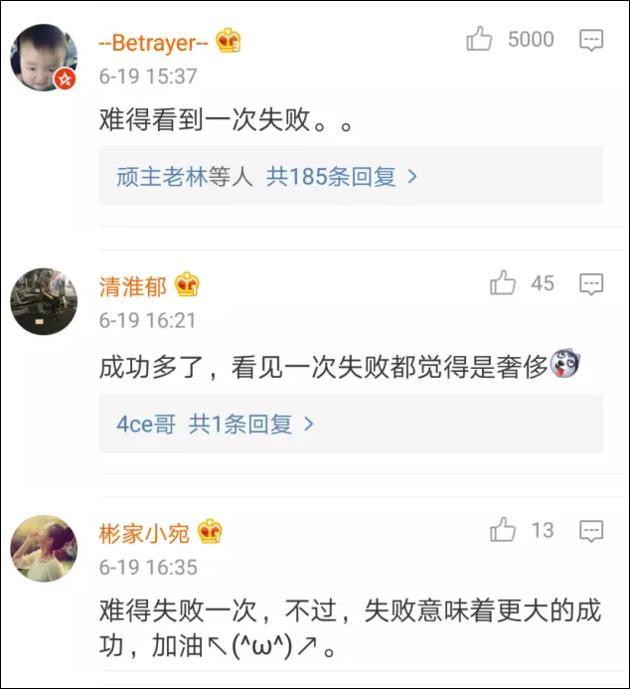
Task: Reply to --Betrayer--'s comment
Action: [591, 41]
